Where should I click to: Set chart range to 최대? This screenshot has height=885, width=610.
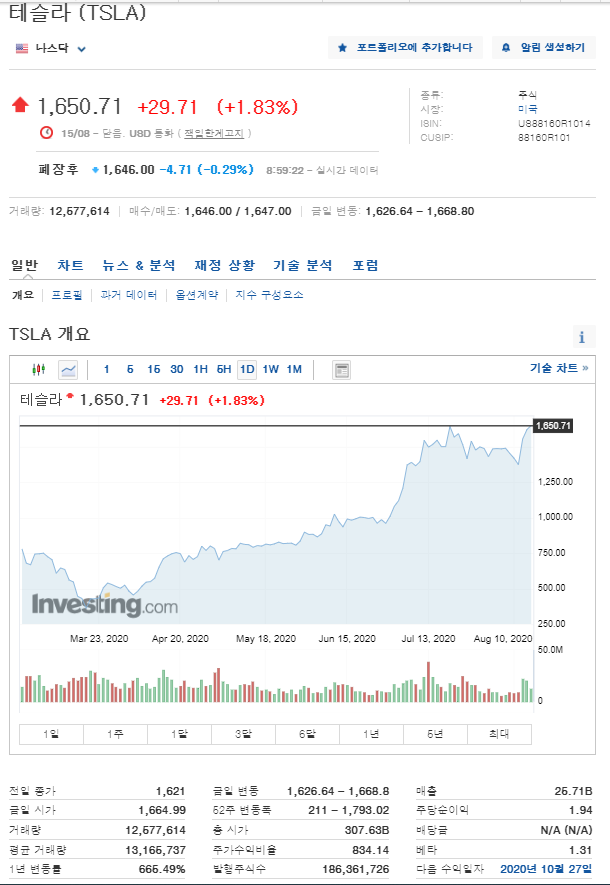point(499,734)
